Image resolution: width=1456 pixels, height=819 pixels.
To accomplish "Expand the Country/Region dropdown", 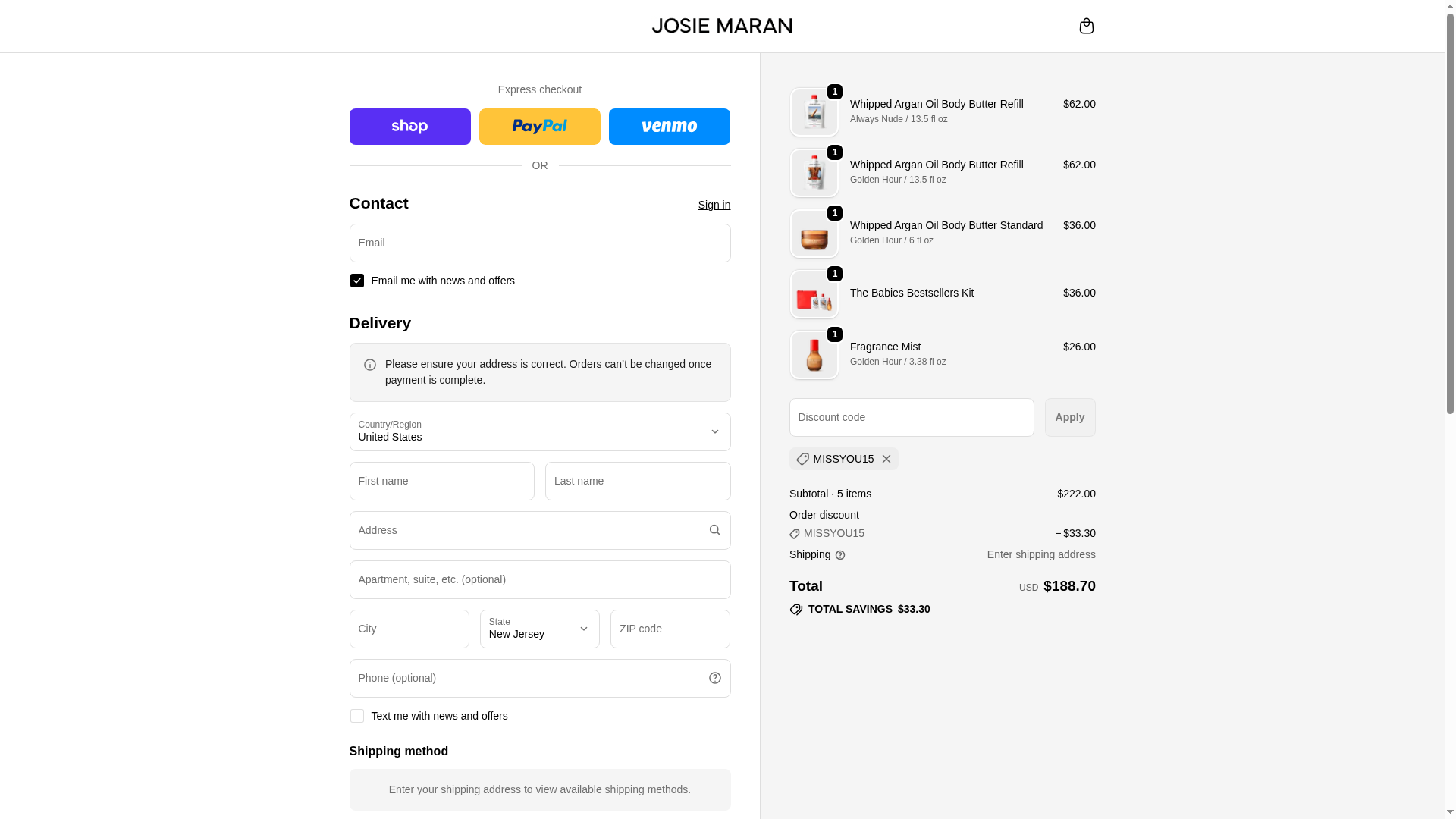I will pyautogui.click(x=539, y=431).
